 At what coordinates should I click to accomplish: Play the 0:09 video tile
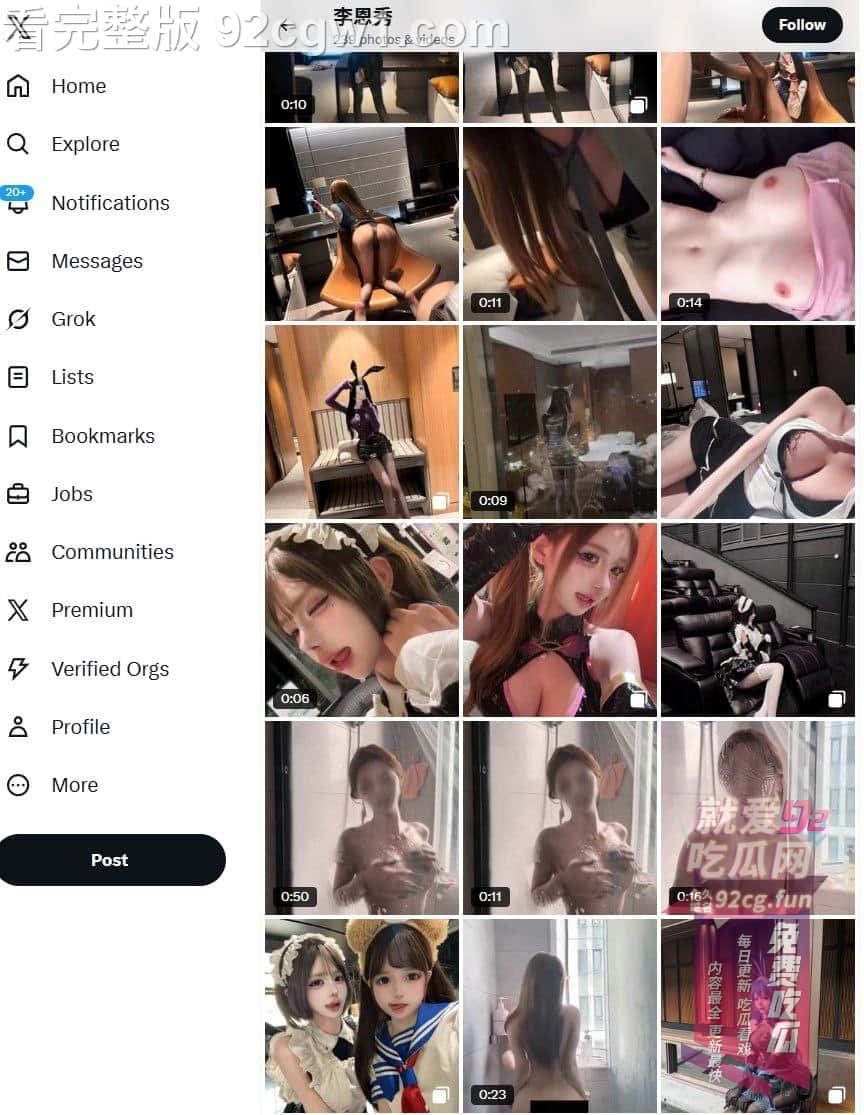click(560, 421)
